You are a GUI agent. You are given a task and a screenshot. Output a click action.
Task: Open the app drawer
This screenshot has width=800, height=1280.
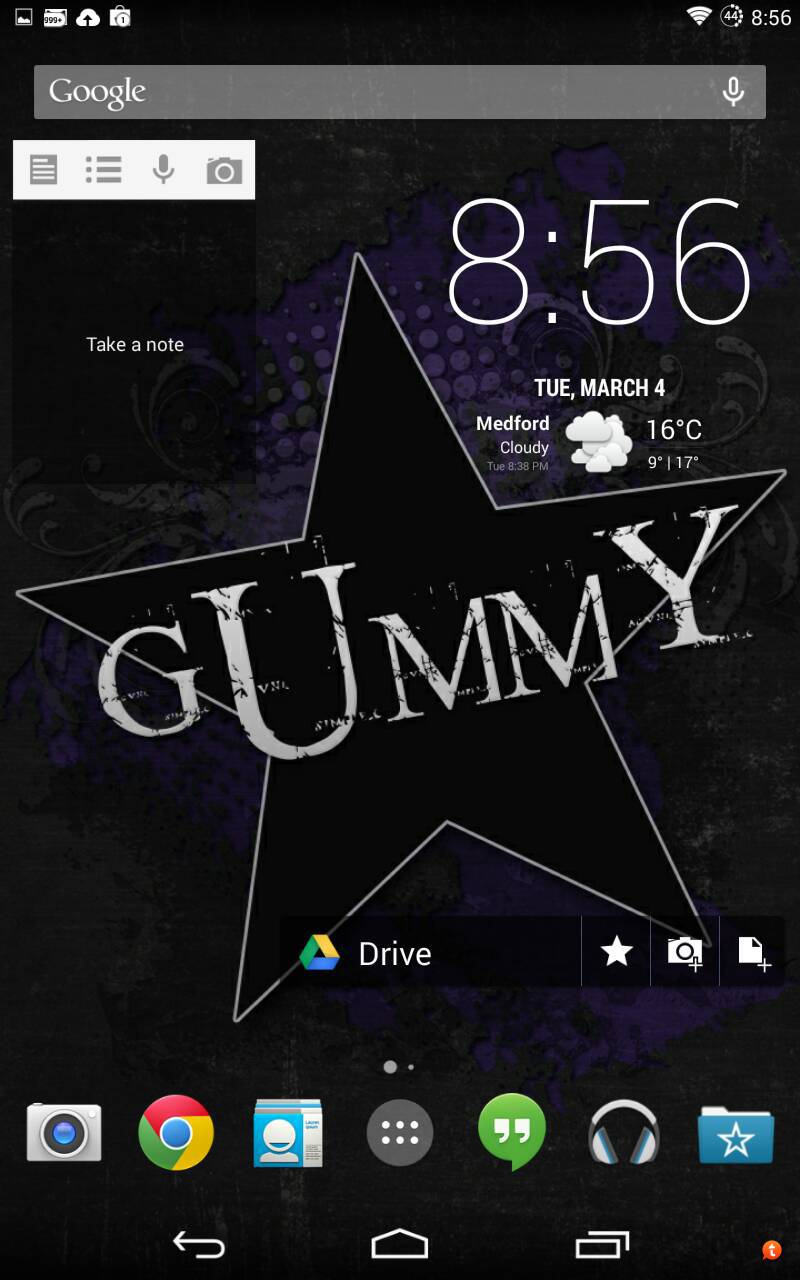400,1133
